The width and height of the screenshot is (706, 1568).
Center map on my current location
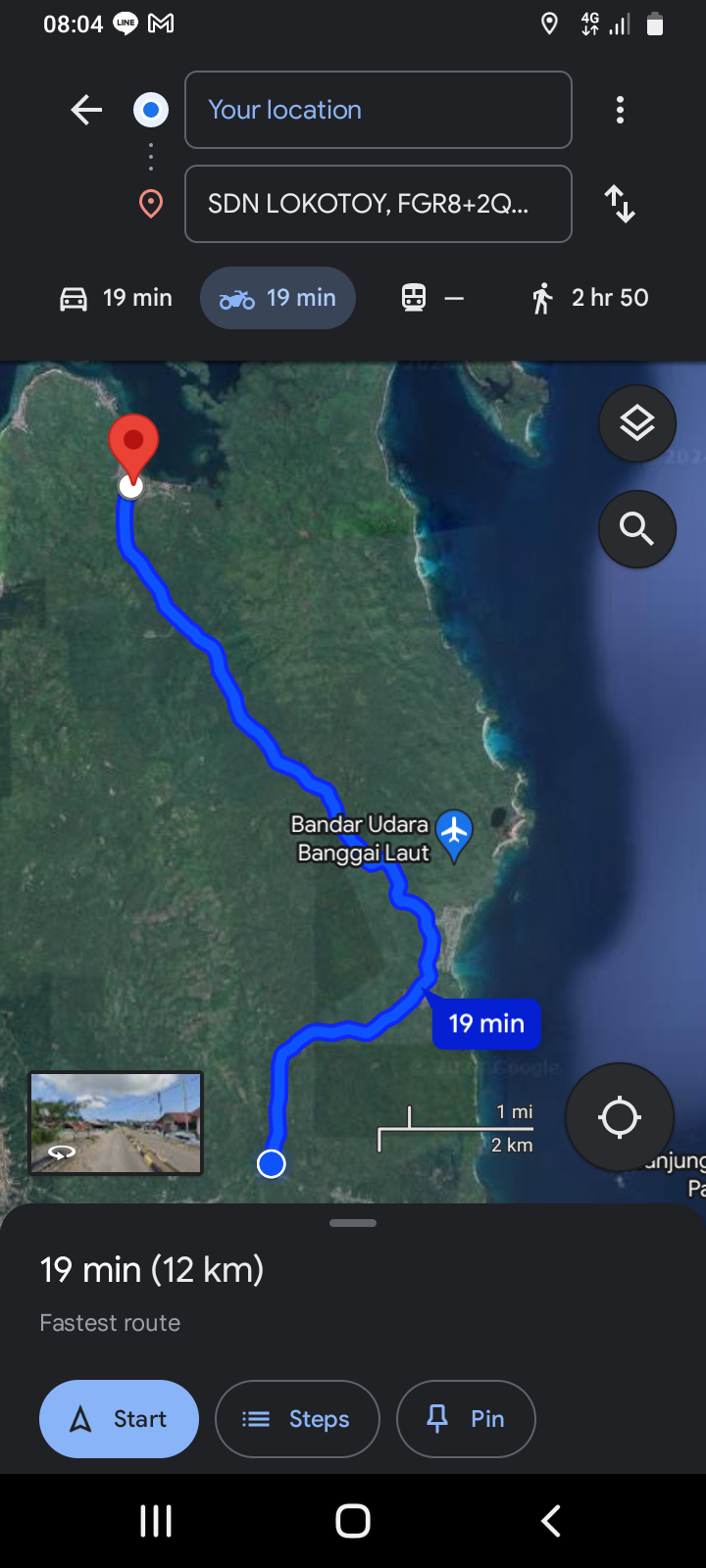620,1117
